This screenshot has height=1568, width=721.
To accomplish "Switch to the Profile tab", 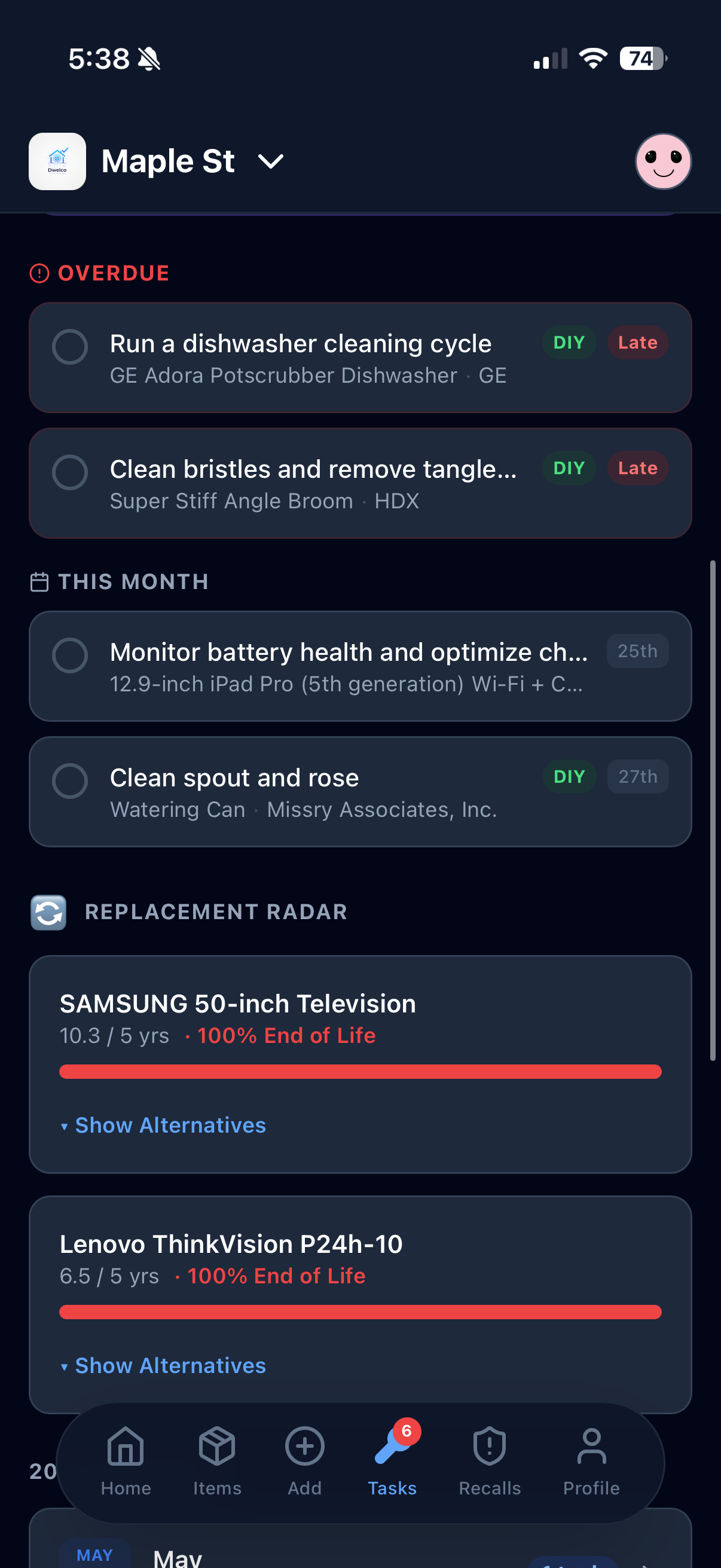I will click(x=591, y=1462).
